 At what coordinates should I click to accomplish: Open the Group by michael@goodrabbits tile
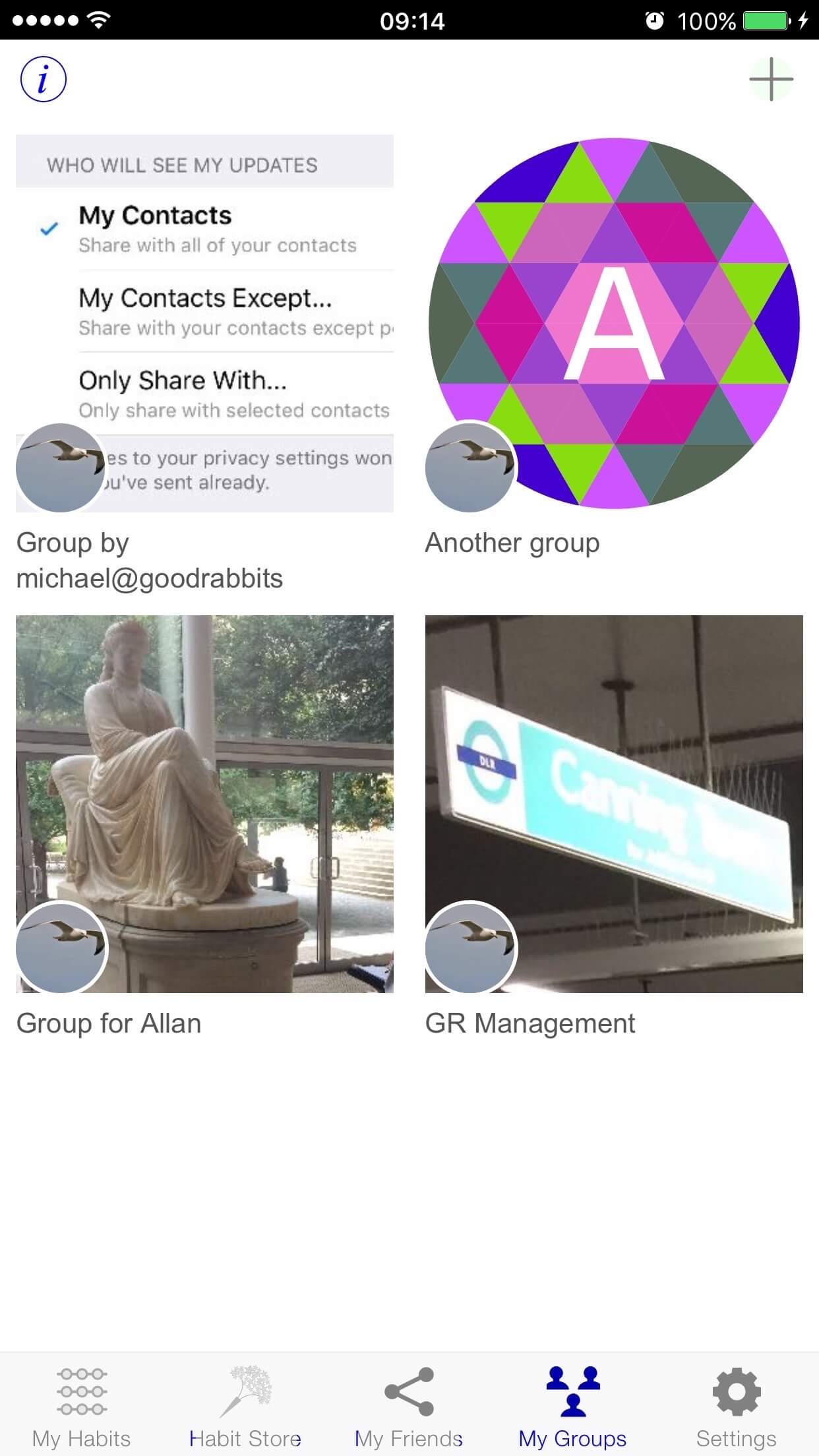pyautogui.click(x=204, y=324)
